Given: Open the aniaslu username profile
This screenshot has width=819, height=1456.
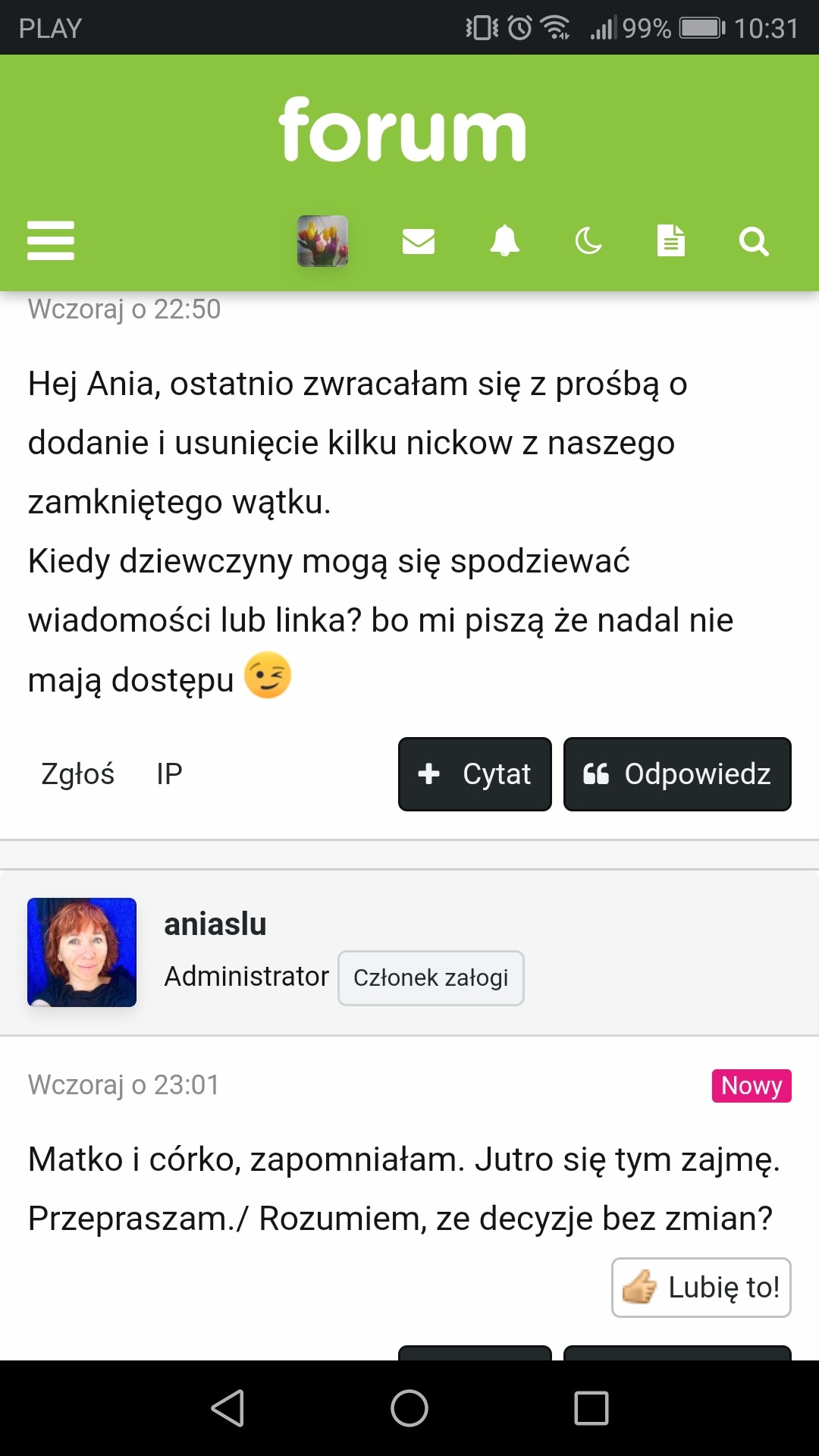Looking at the screenshot, I should tap(215, 924).
